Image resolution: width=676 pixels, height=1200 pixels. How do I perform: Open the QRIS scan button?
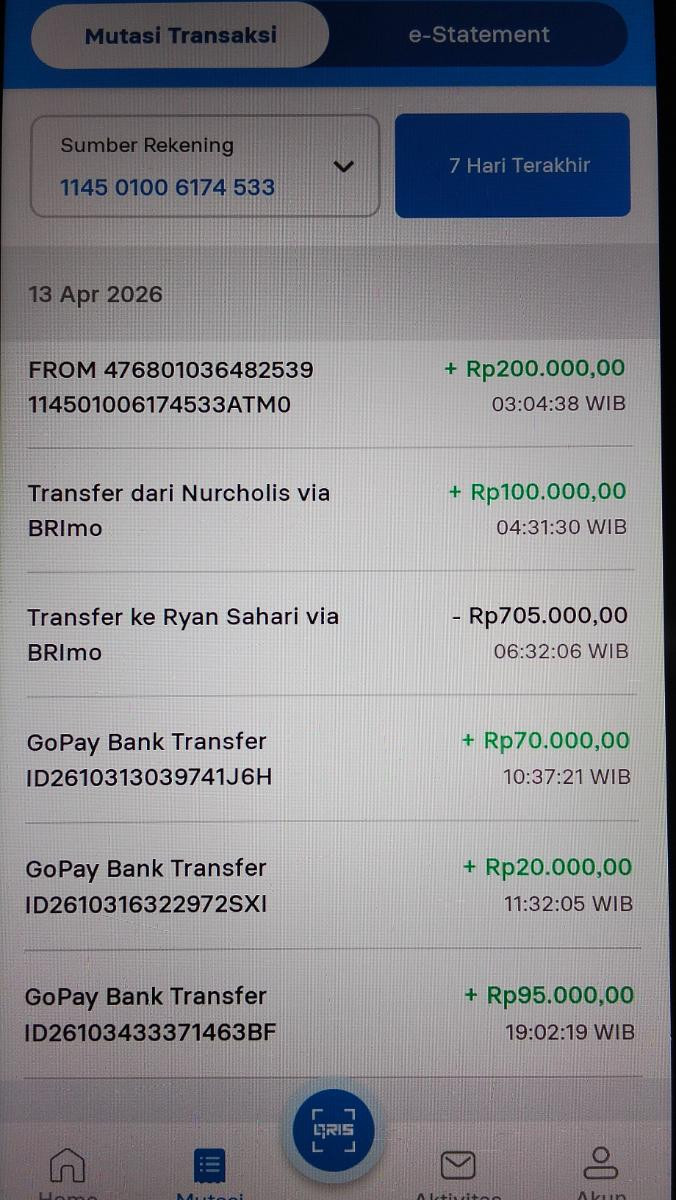coord(333,1130)
